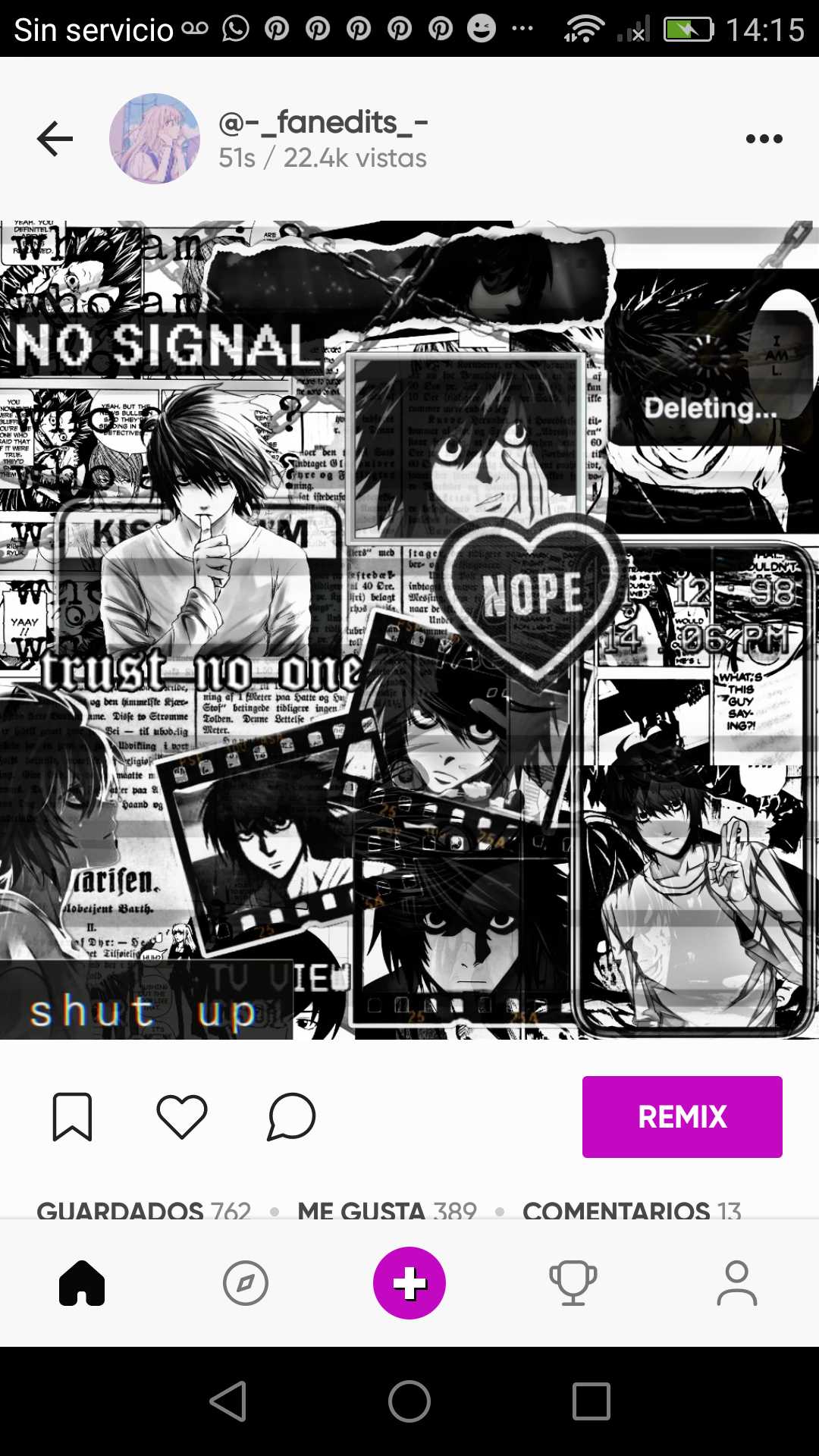The image size is (819, 1456).
Task: Switch to the Discover compass tab
Action: [246, 1283]
